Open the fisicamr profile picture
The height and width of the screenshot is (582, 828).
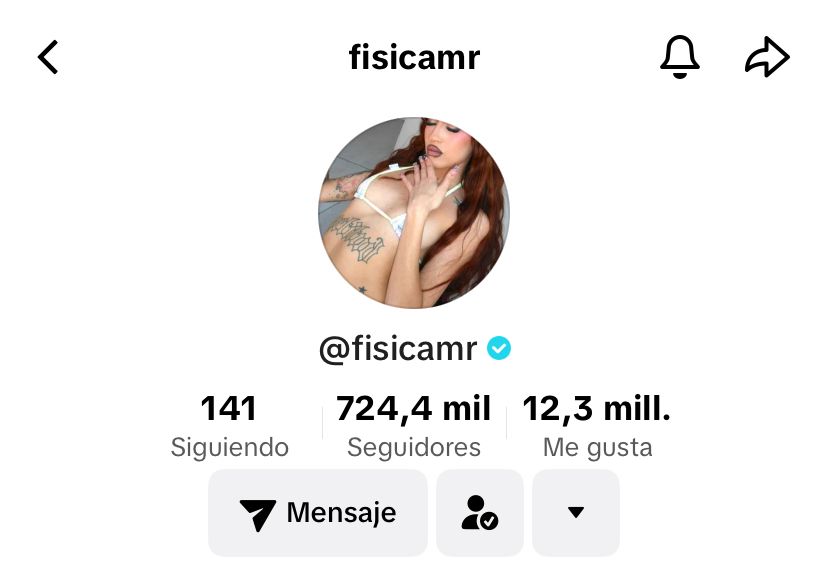(414, 212)
